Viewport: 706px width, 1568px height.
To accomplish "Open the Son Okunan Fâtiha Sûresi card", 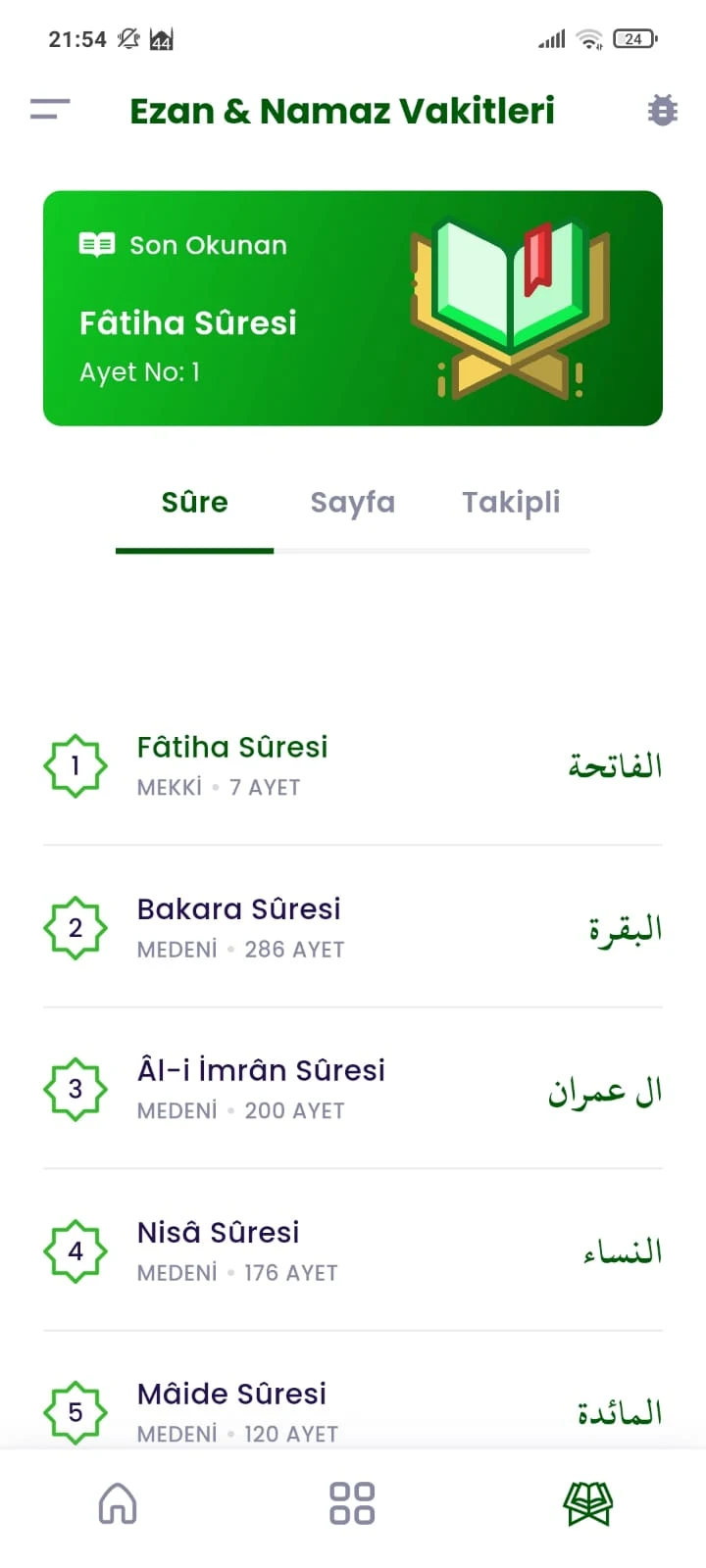I will point(353,308).
